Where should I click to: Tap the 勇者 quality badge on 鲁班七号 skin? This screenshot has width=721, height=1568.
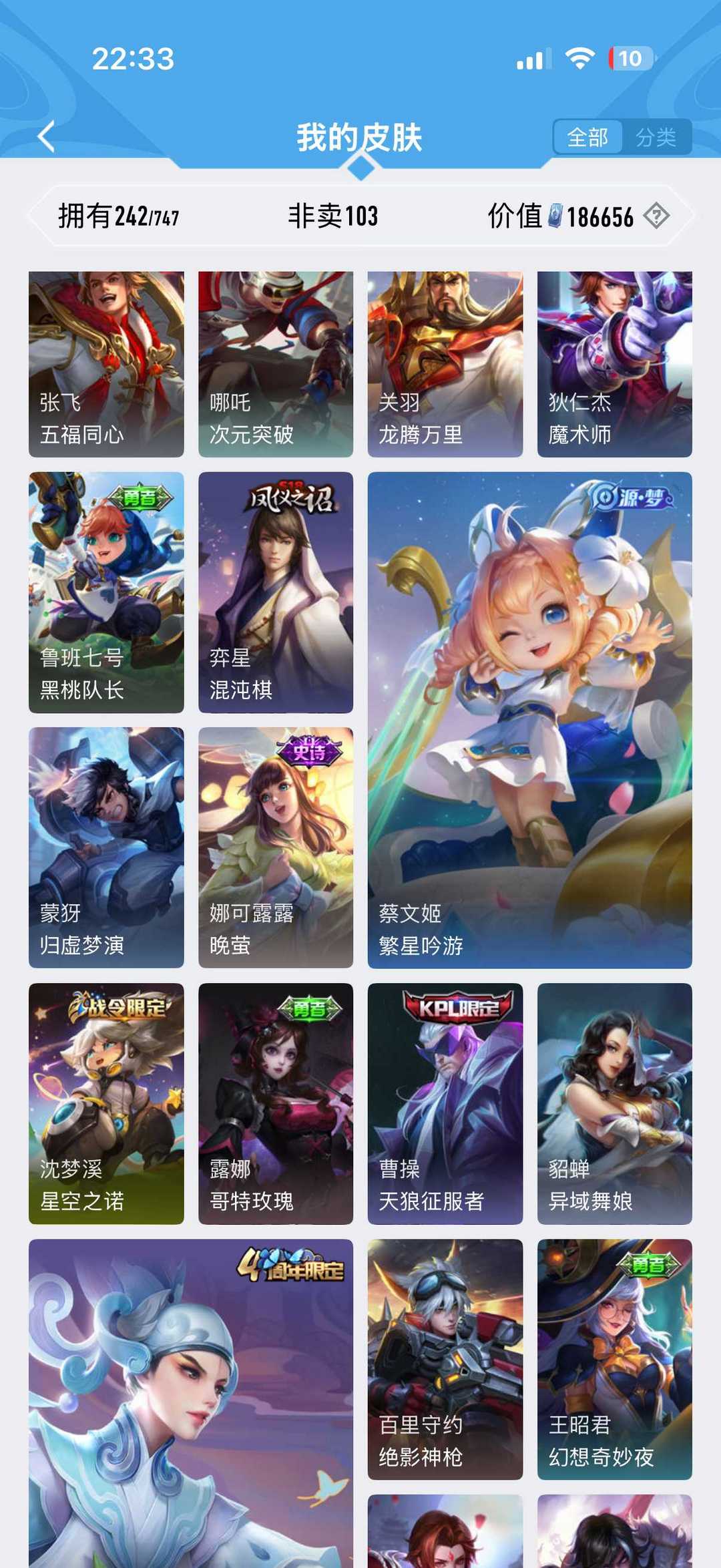tap(139, 496)
